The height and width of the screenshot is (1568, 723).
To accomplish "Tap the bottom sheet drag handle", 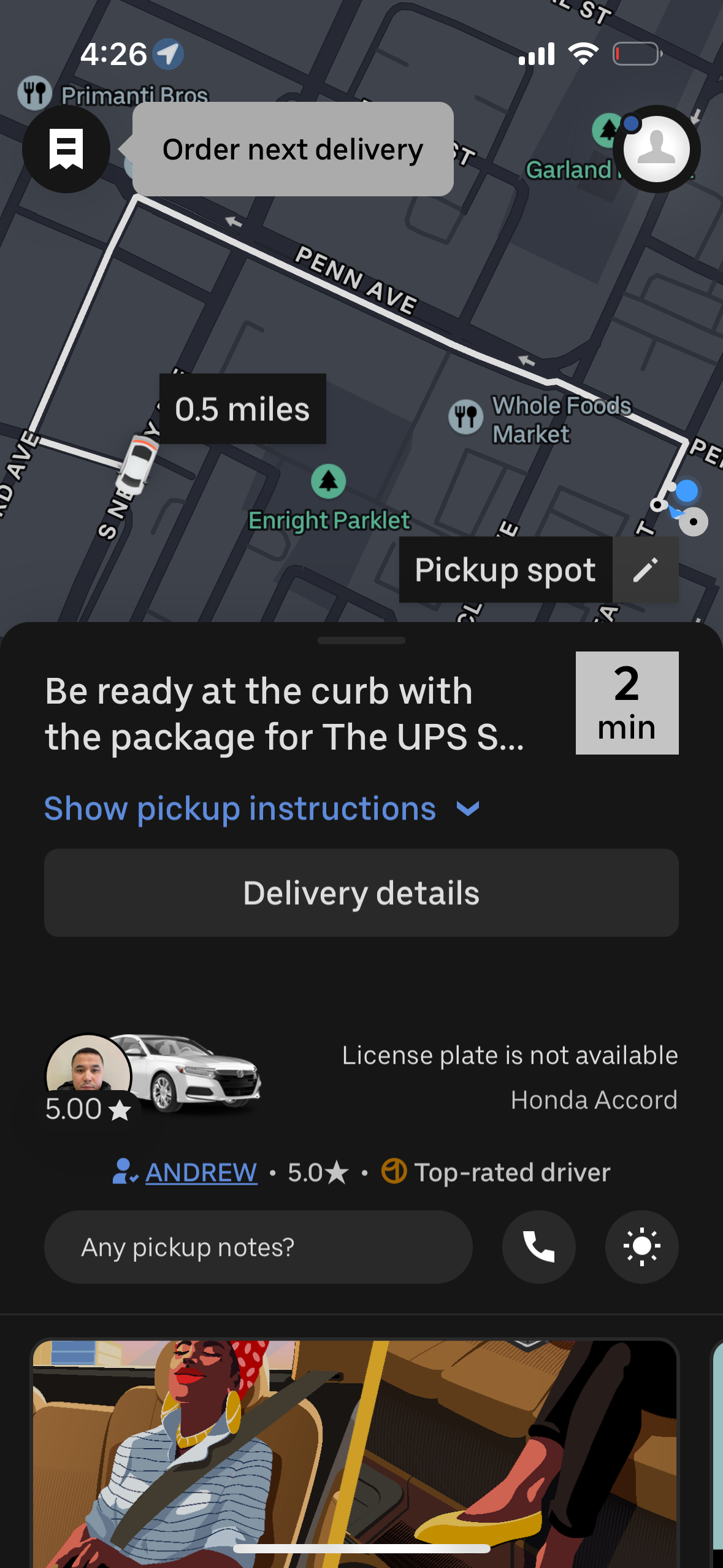I will [x=361, y=640].
